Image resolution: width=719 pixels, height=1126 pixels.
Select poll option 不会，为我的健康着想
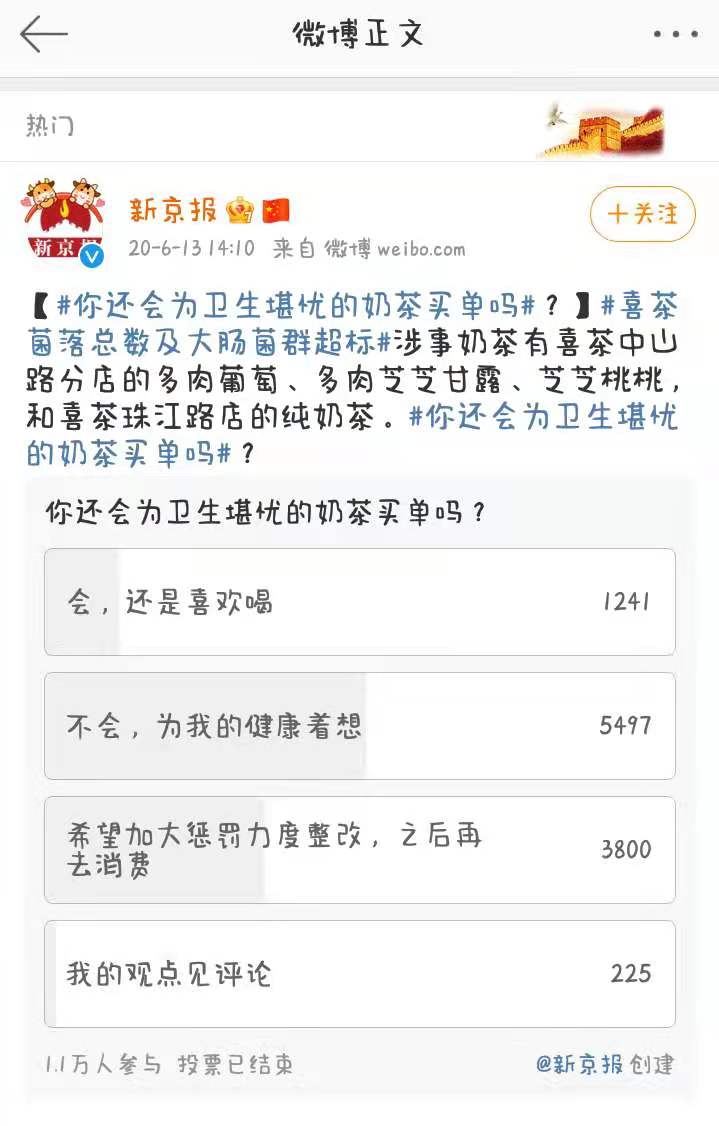point(359,726)
